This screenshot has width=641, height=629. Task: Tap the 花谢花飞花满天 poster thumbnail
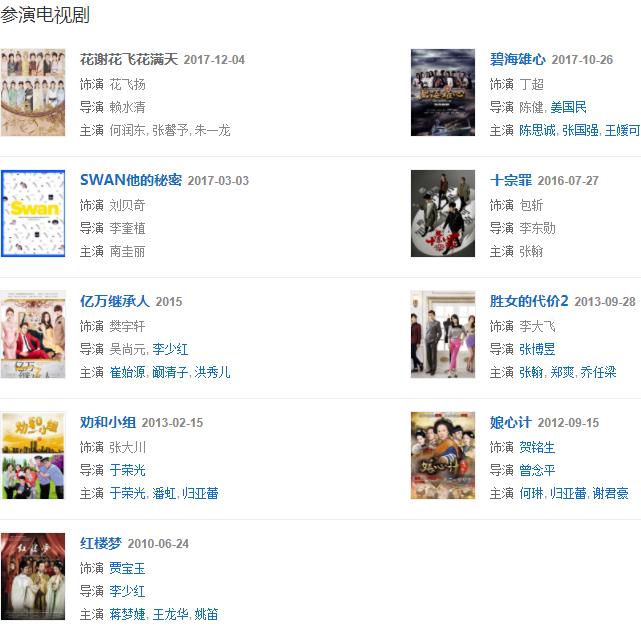coord(33,93)
